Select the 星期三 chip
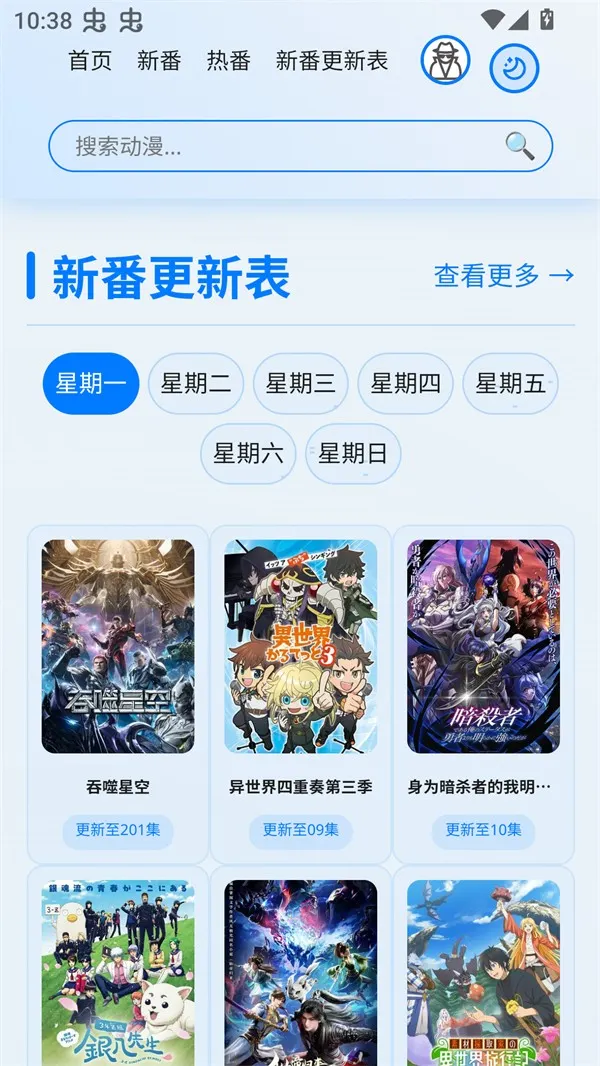Screen dimensions: 600x1066 300,383
